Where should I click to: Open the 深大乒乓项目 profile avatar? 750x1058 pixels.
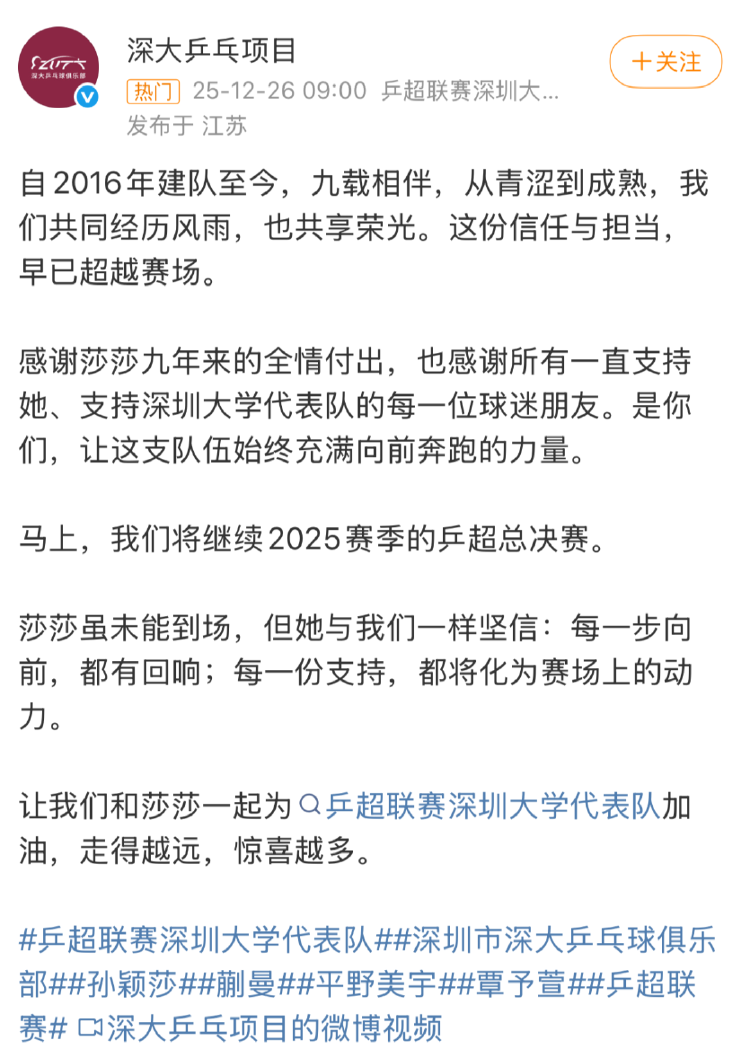[60, 67]
